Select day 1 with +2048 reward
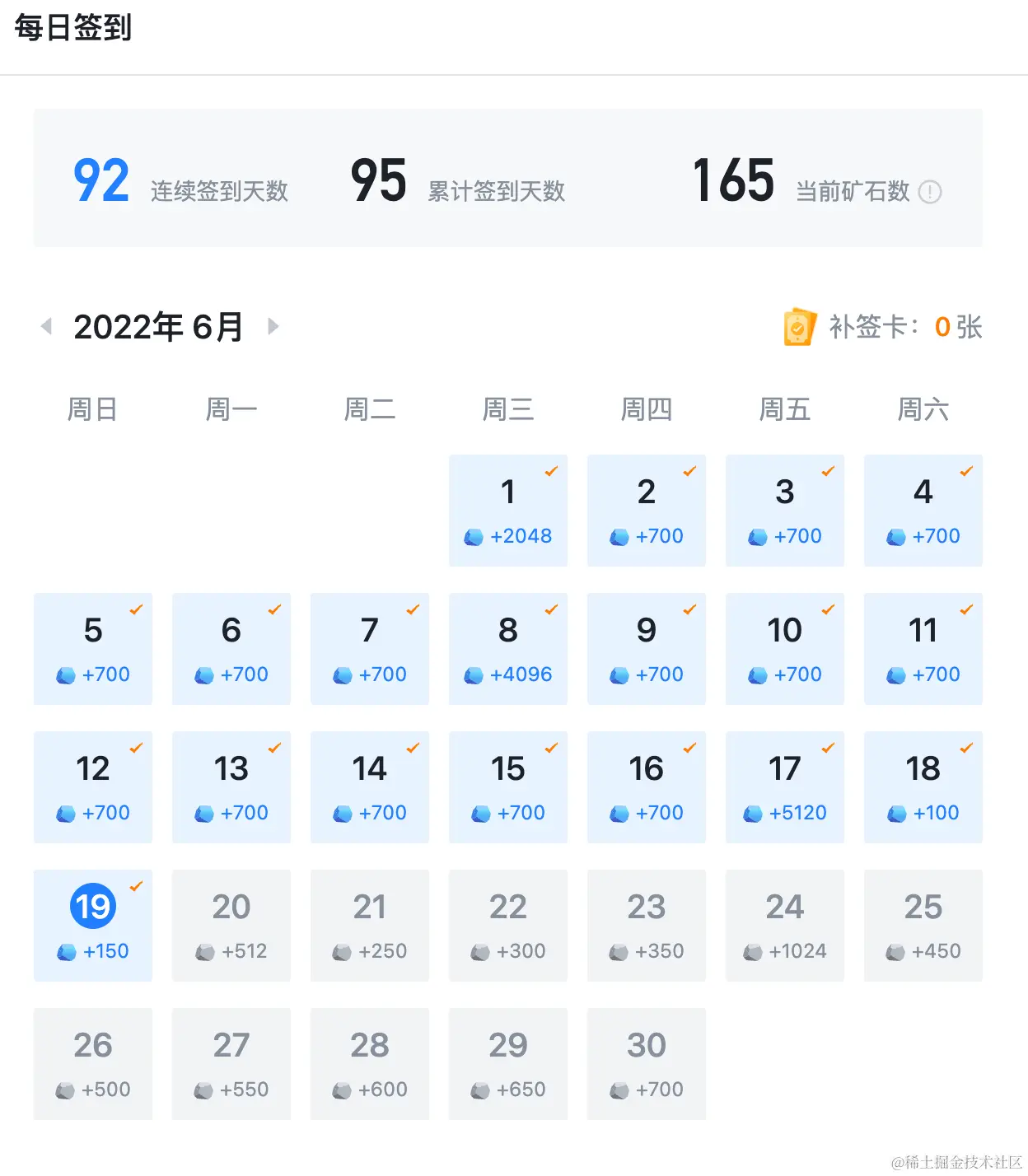Viewport: 1028px width, 1176px height. [x=508, y=510]
